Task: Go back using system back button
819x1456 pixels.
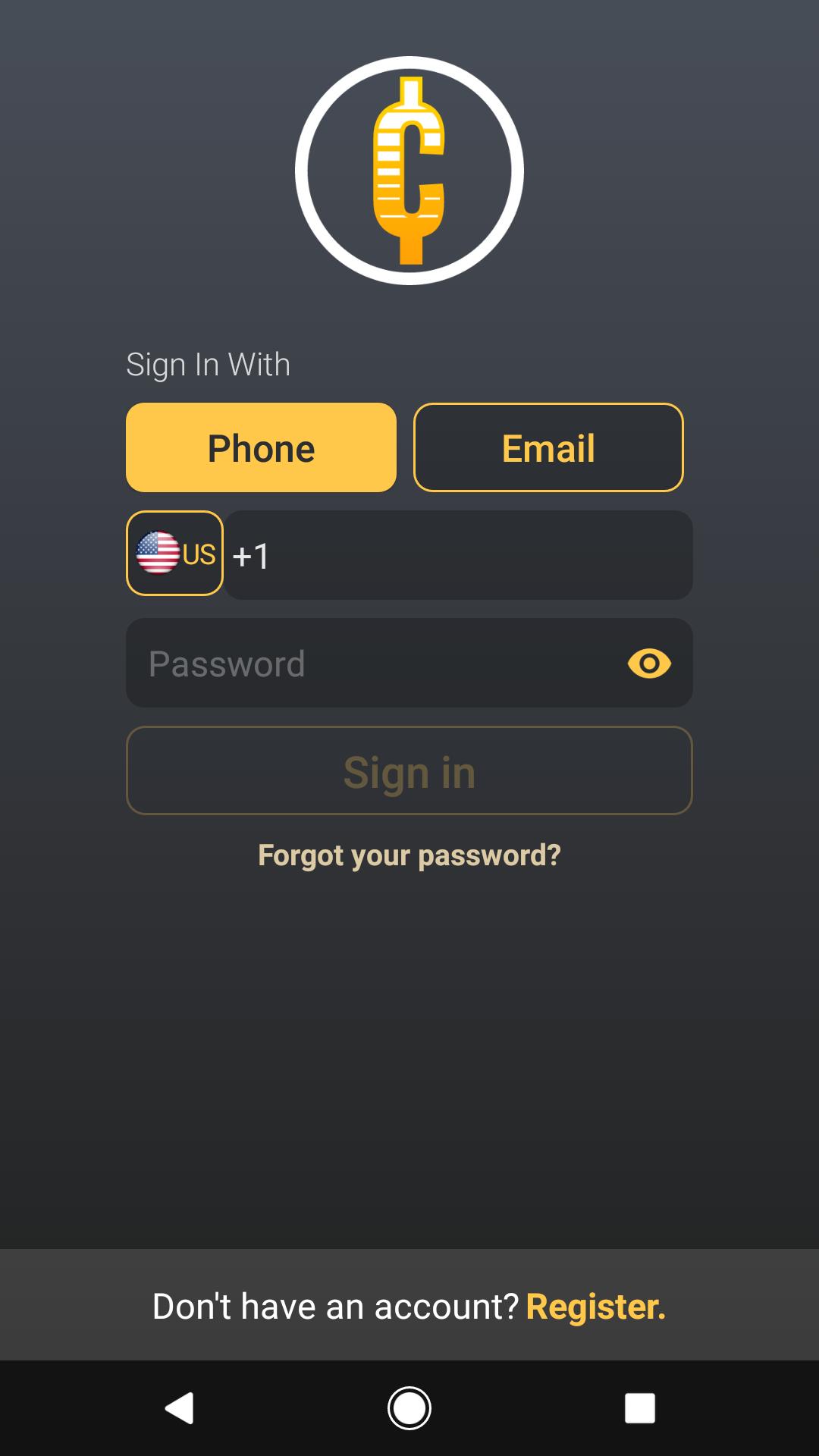Action: tap(180, 1408)
